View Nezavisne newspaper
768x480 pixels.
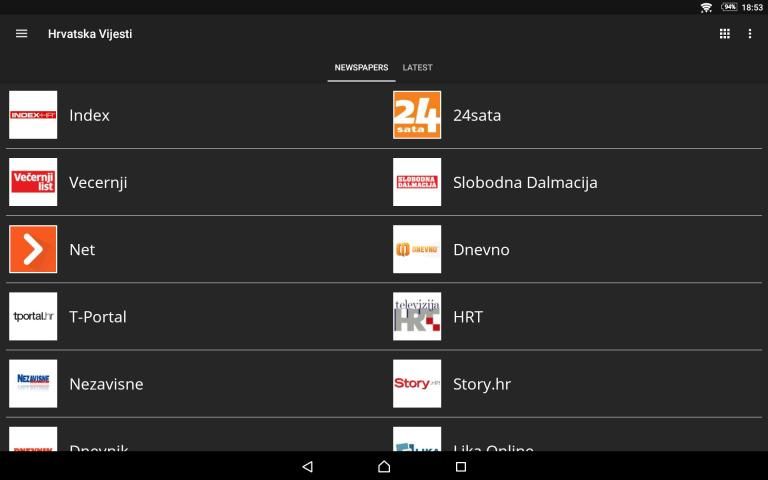tap(190, 384)
